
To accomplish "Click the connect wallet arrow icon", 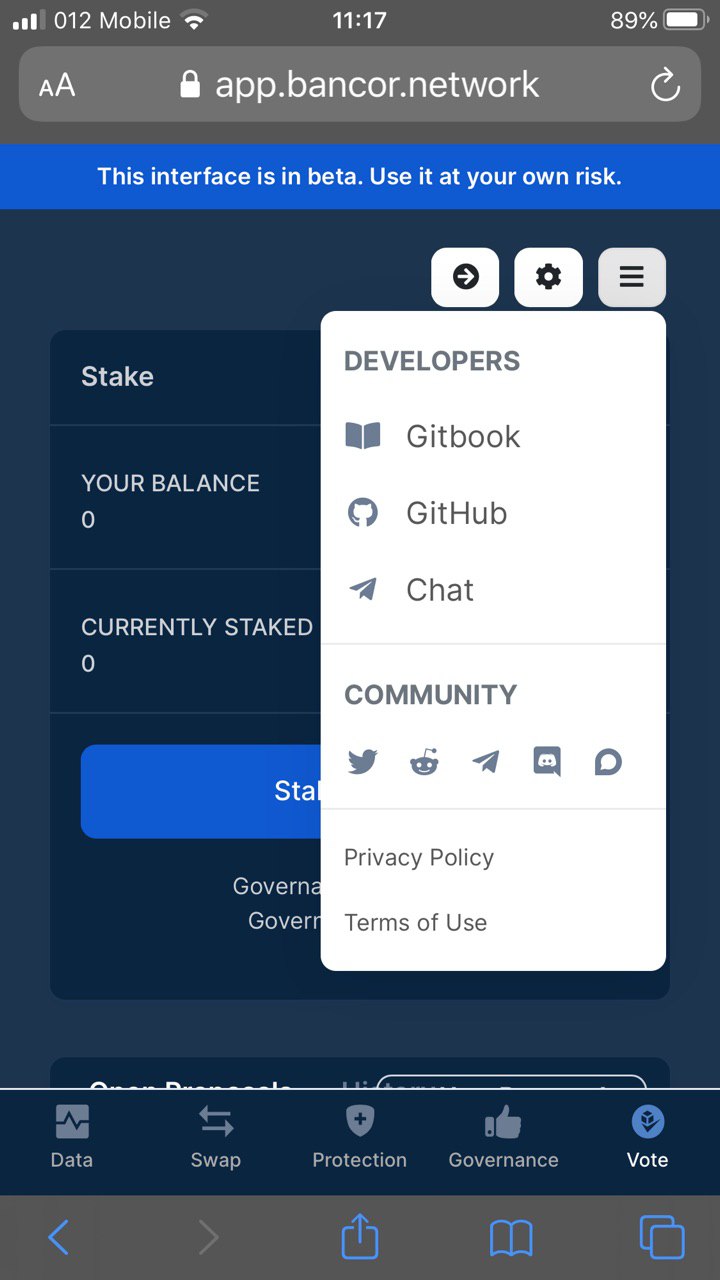I will pos(465,277).
